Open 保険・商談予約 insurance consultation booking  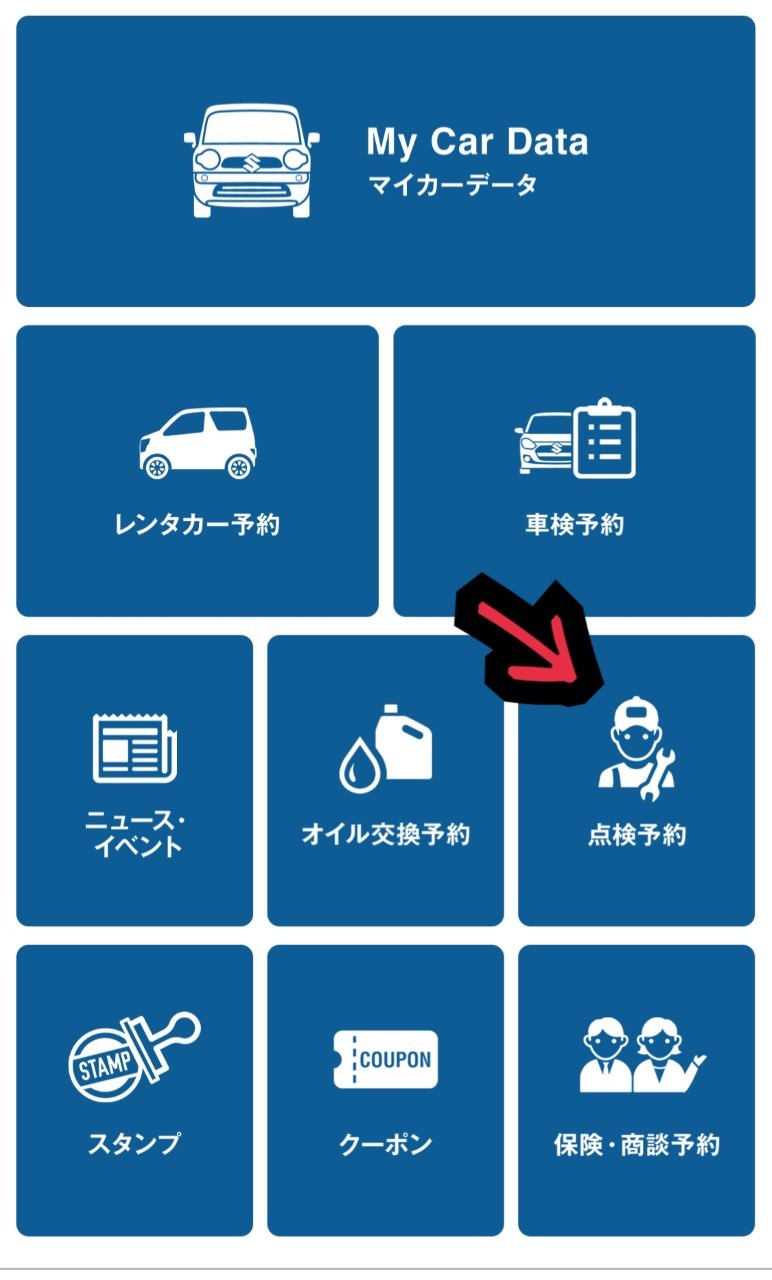[x=636, y=1091]
